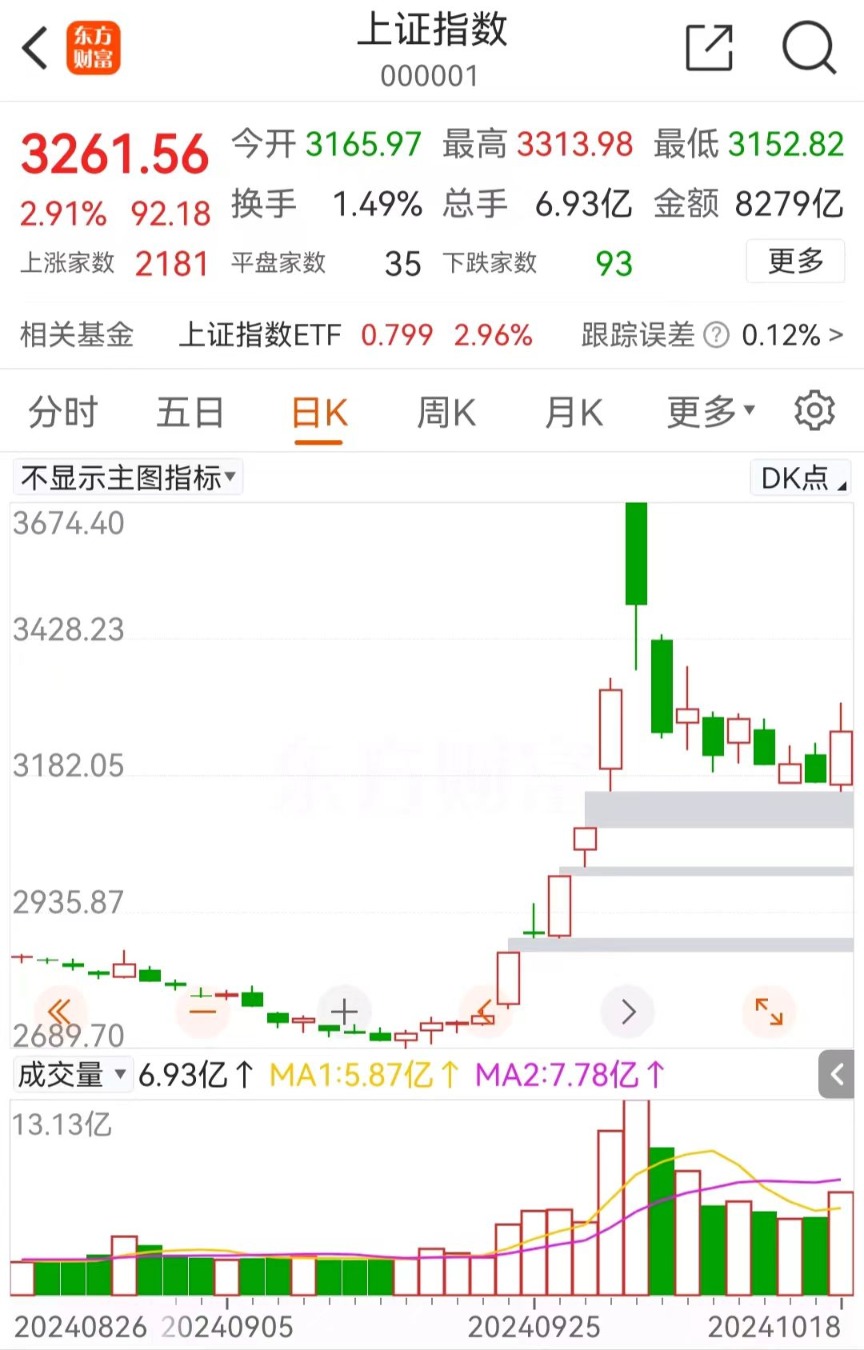Screen dimensions: 864x1350
Task: Switch to the 月K chart tab
Action: pos(573,412)
